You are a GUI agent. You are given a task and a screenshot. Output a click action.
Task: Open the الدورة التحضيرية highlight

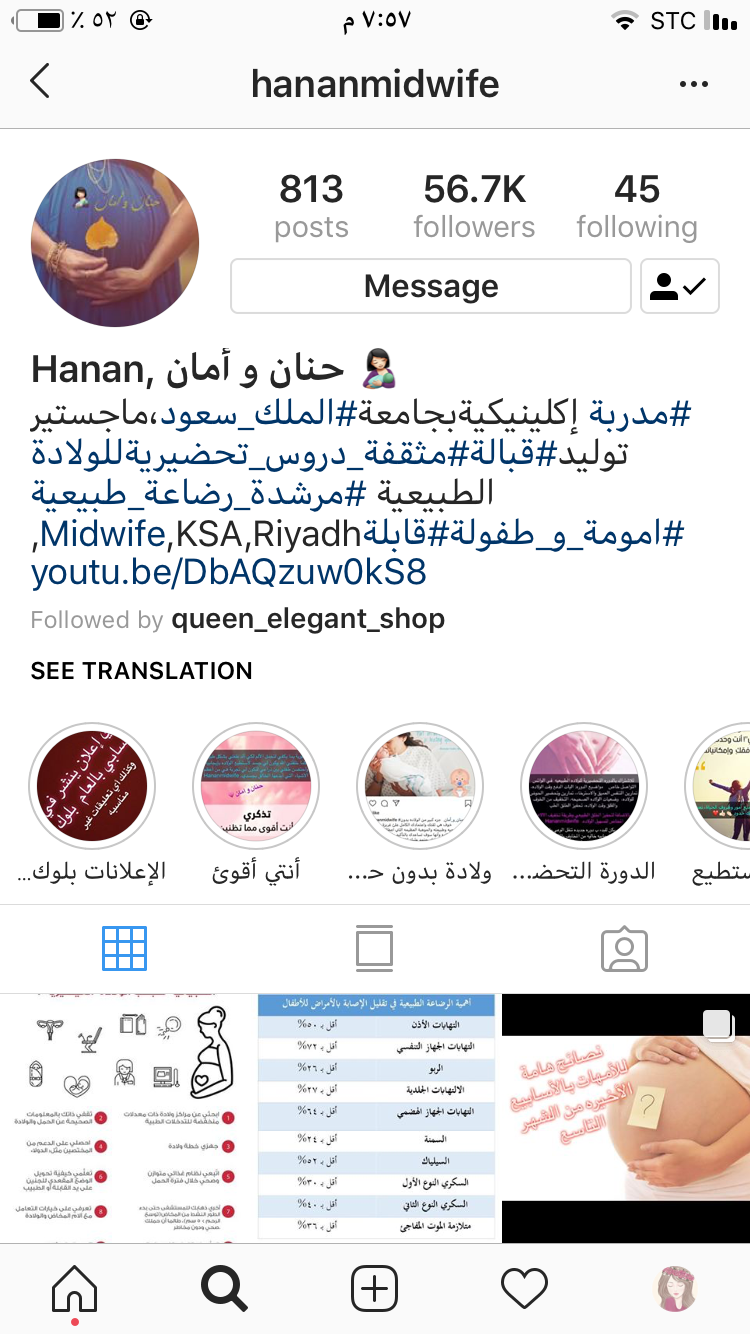click(x=584, y=786)
